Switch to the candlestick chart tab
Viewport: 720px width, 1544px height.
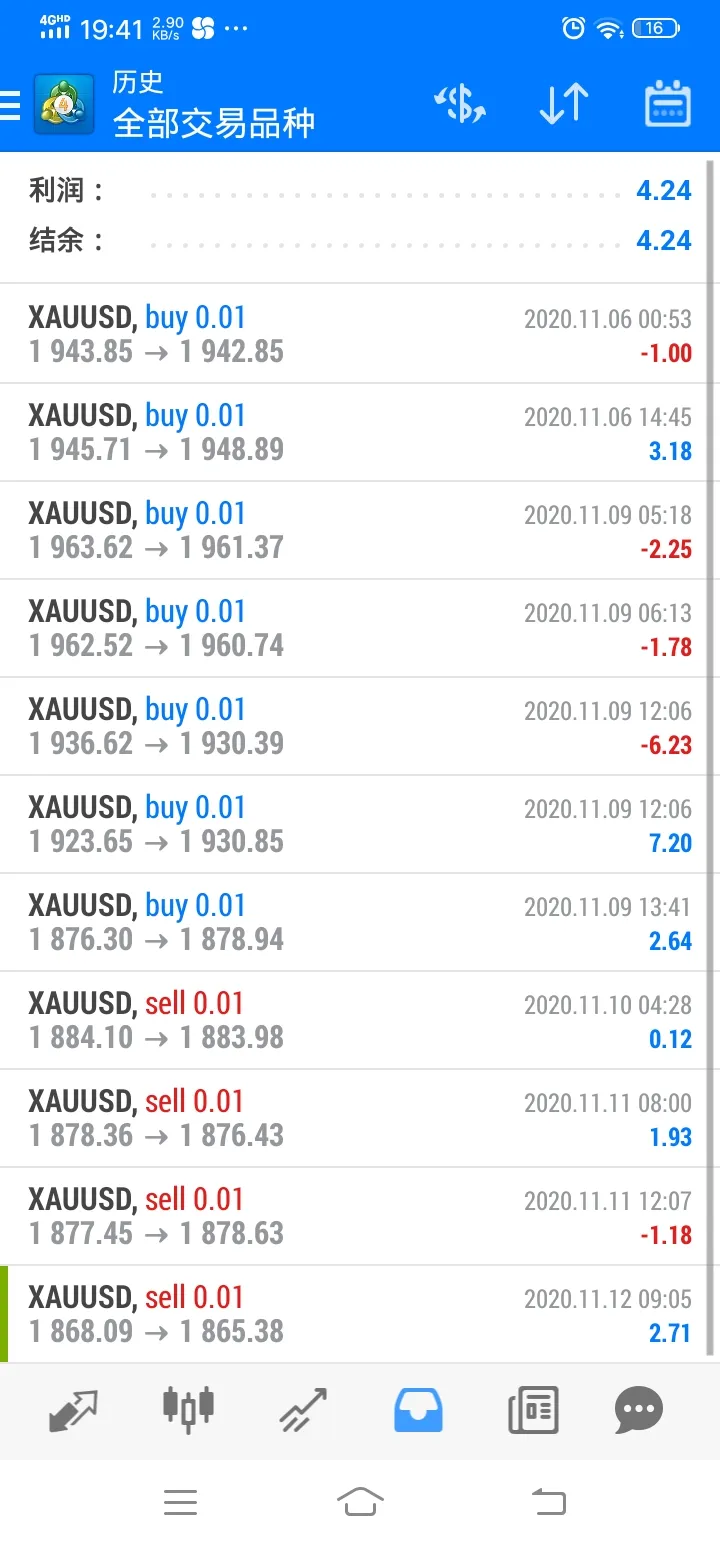click(188, 1410)
